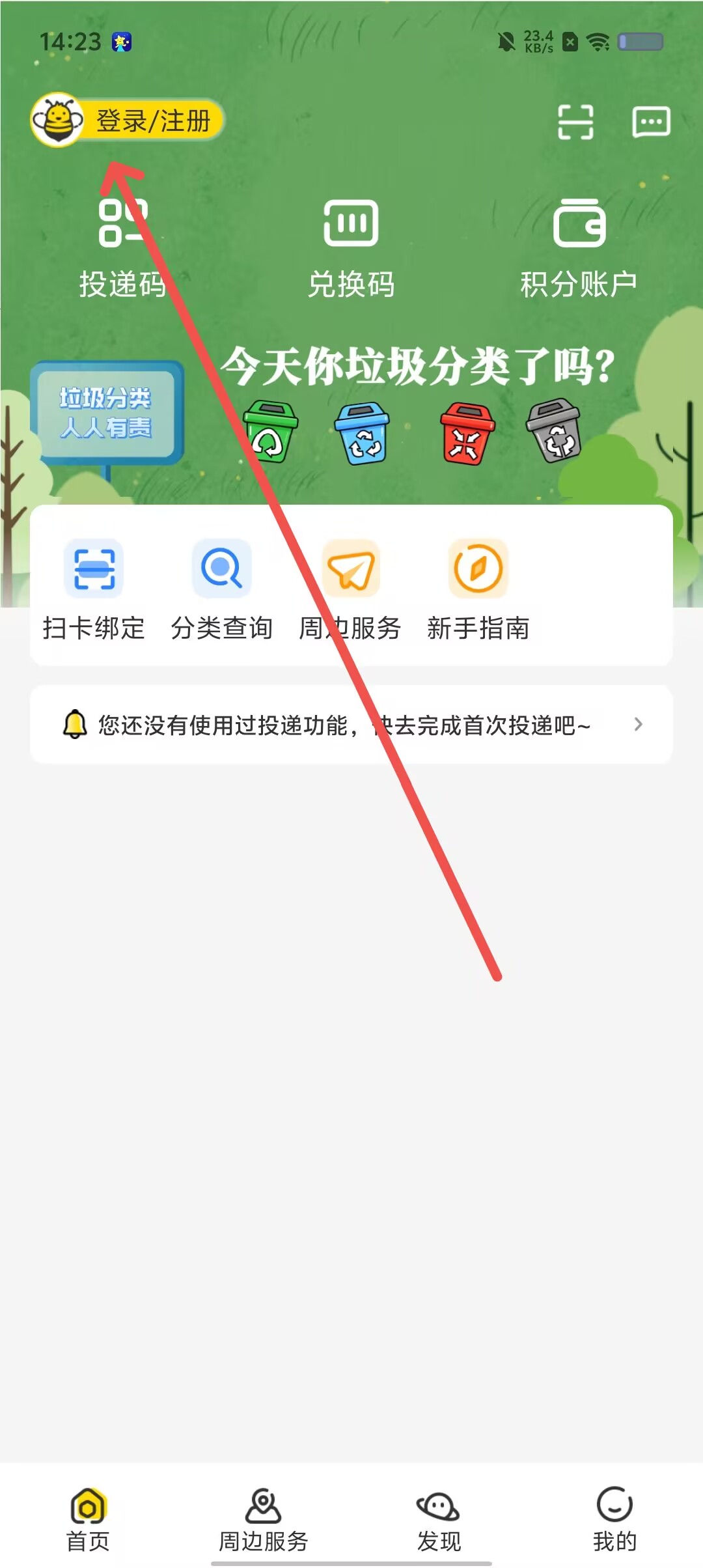The image size is (703, 1568).
Task: Open the scan icon in header
Action: (575, 122)
